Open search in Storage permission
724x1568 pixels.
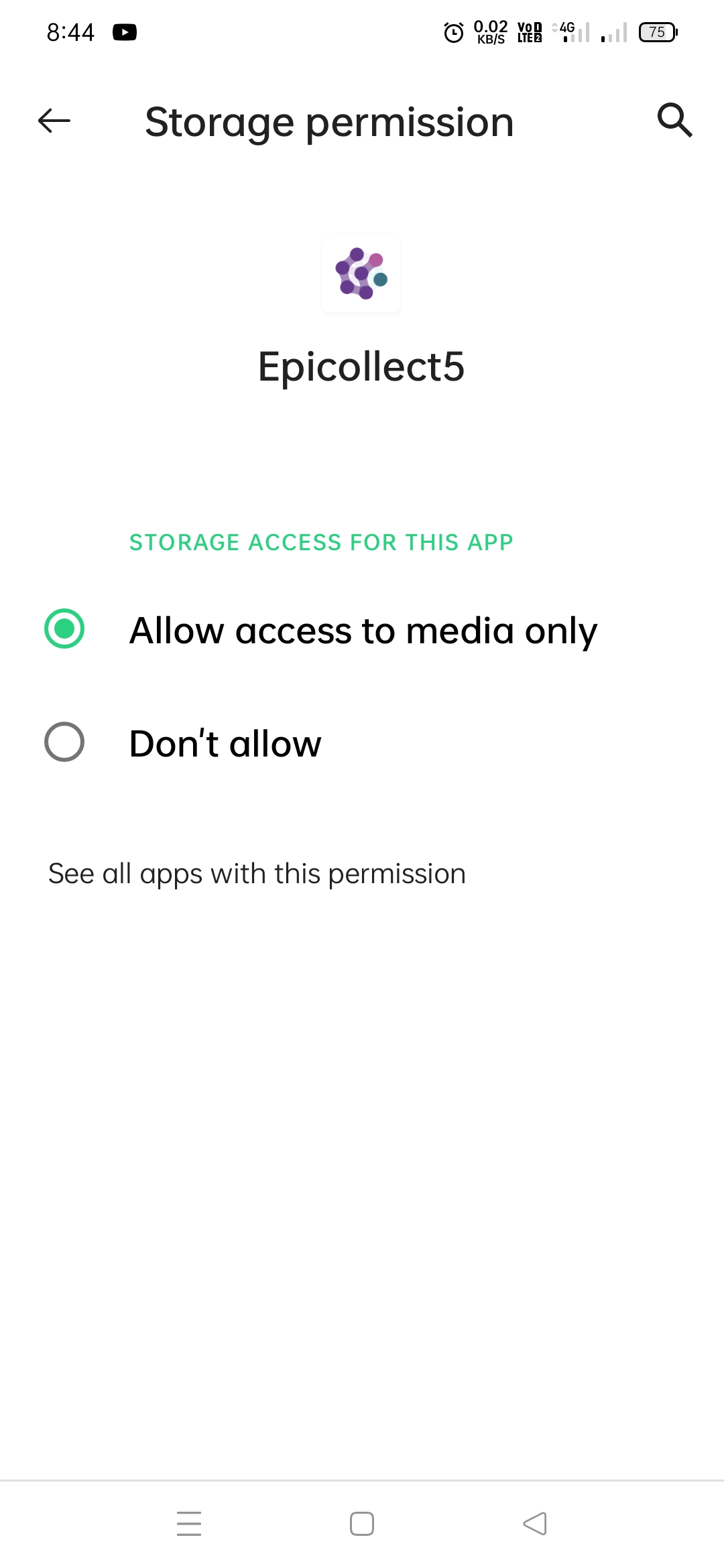pos(674,121)
